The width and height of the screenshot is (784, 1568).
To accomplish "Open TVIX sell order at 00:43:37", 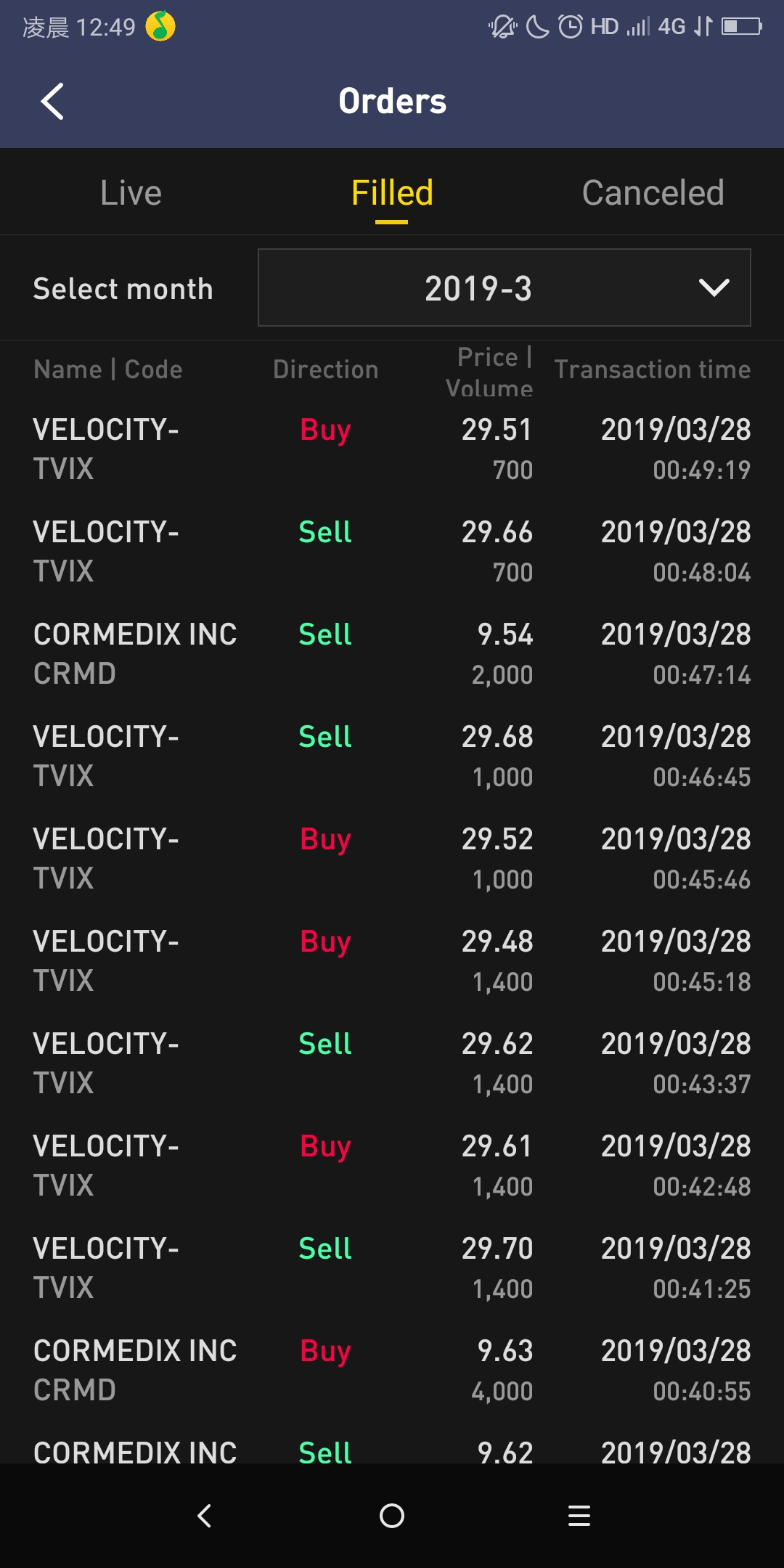I will point(392,1063).
